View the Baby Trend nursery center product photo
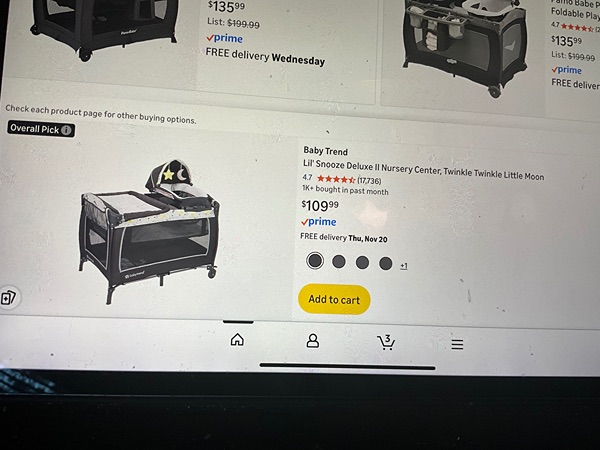Screen dimensions: 600x450 coord(150,222)
